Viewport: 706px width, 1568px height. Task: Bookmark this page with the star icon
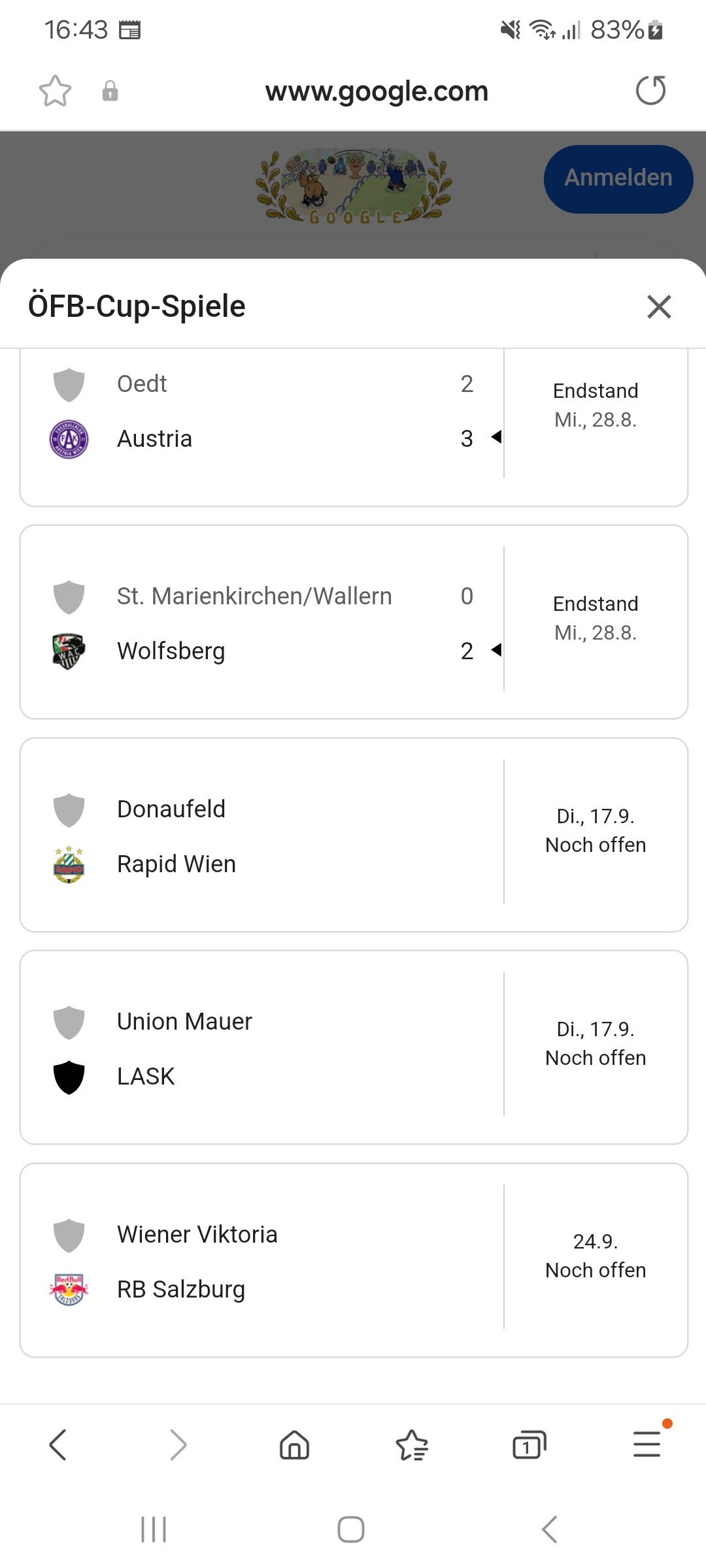tap(55, 91)
